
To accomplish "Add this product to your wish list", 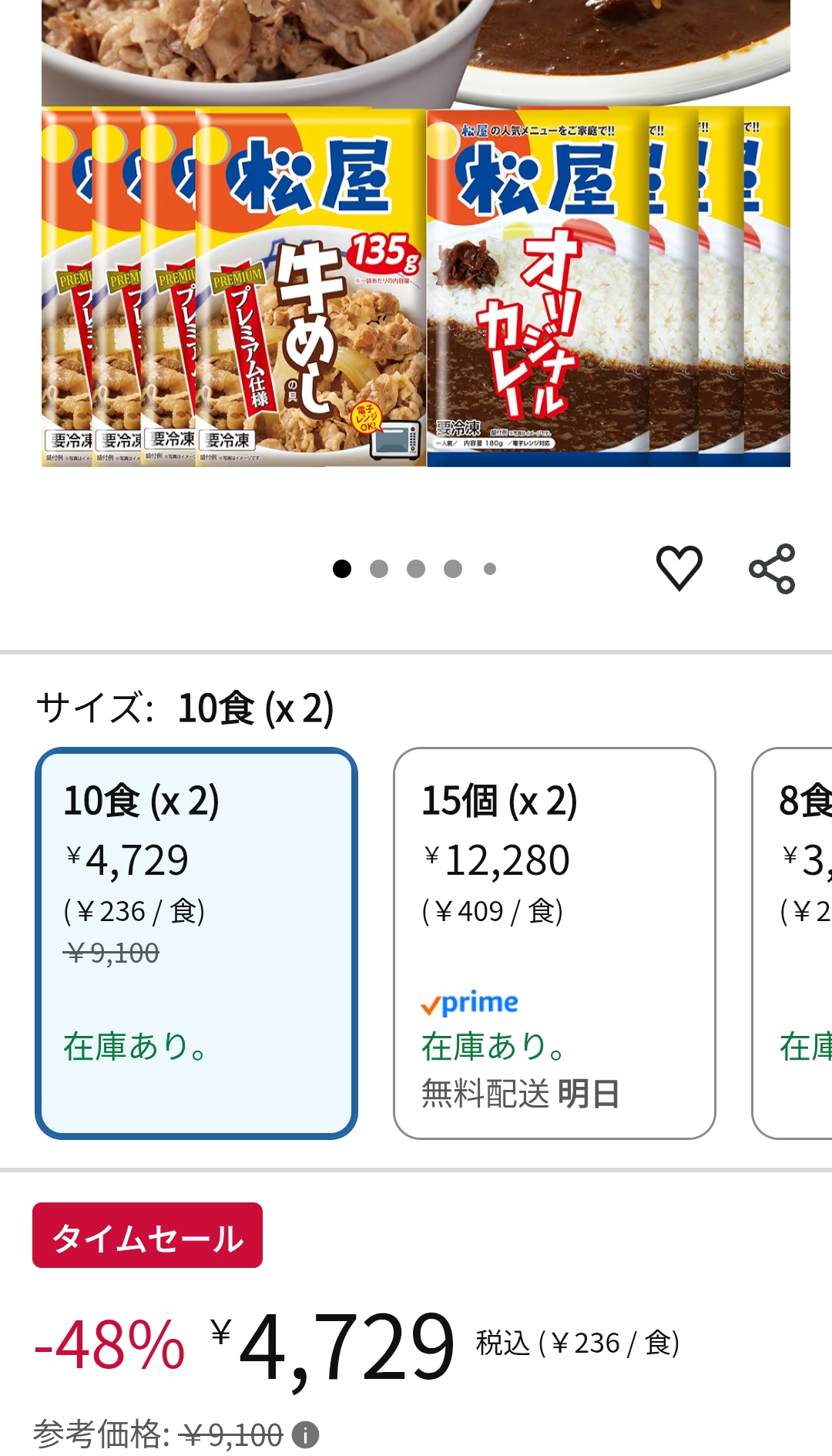I will point(679,569).
